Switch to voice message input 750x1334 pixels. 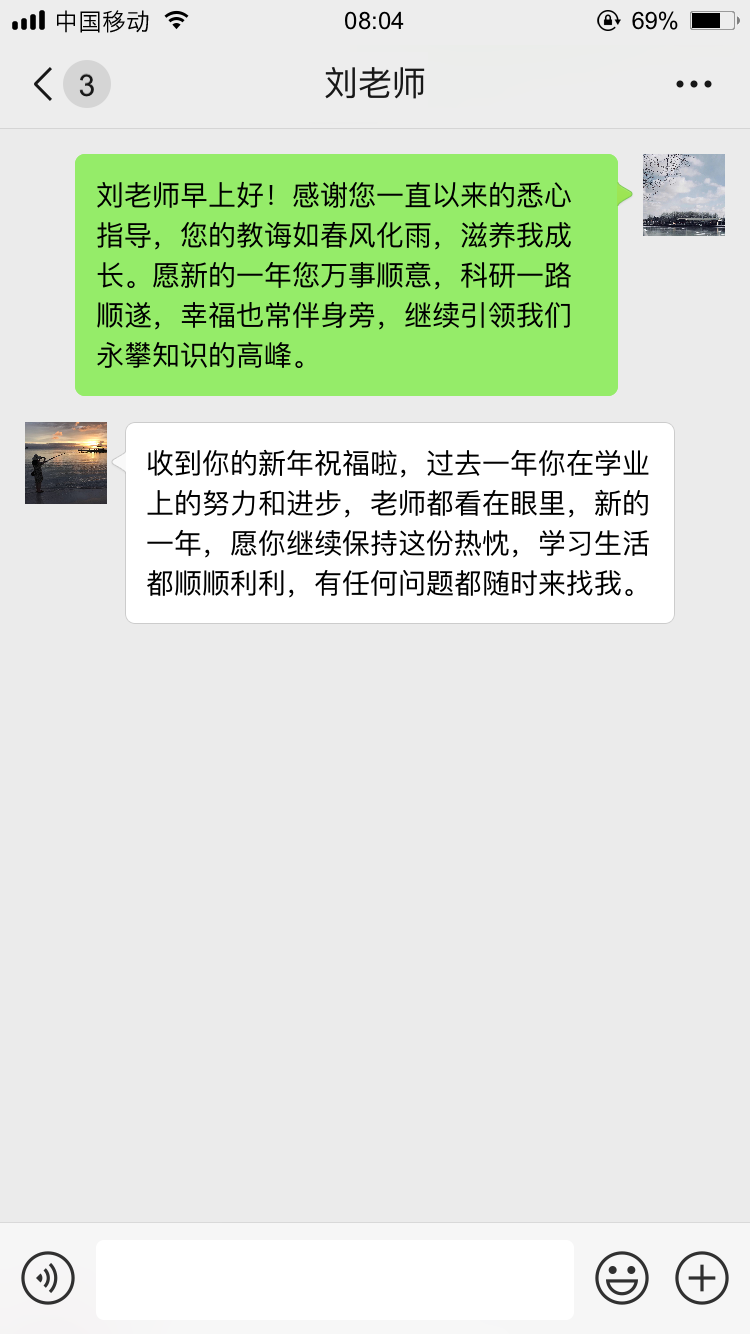(48, 1278)
